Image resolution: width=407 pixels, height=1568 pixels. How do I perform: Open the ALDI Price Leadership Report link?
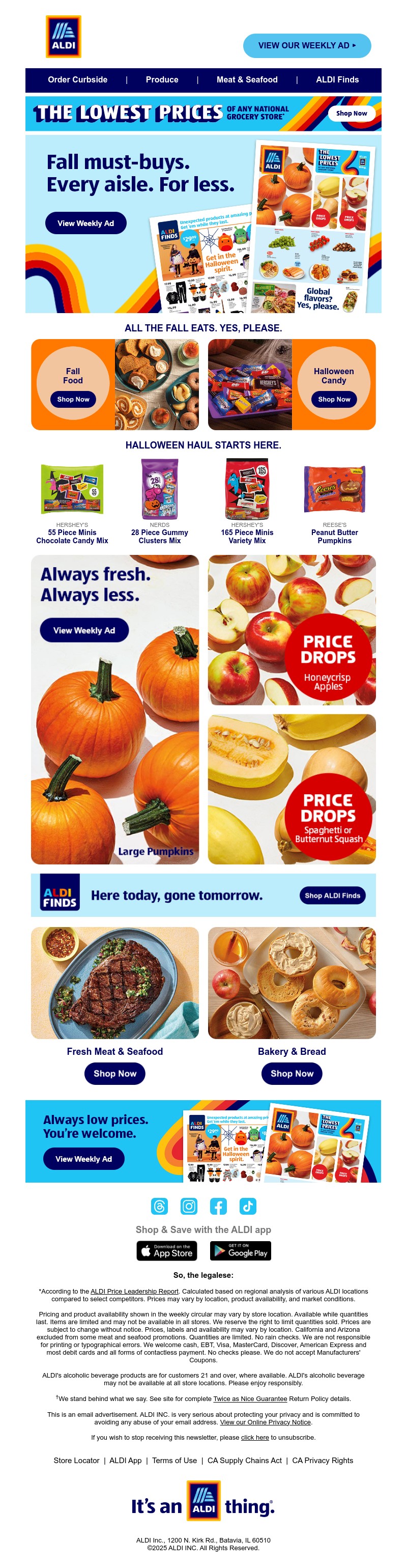click(134, 1291)
